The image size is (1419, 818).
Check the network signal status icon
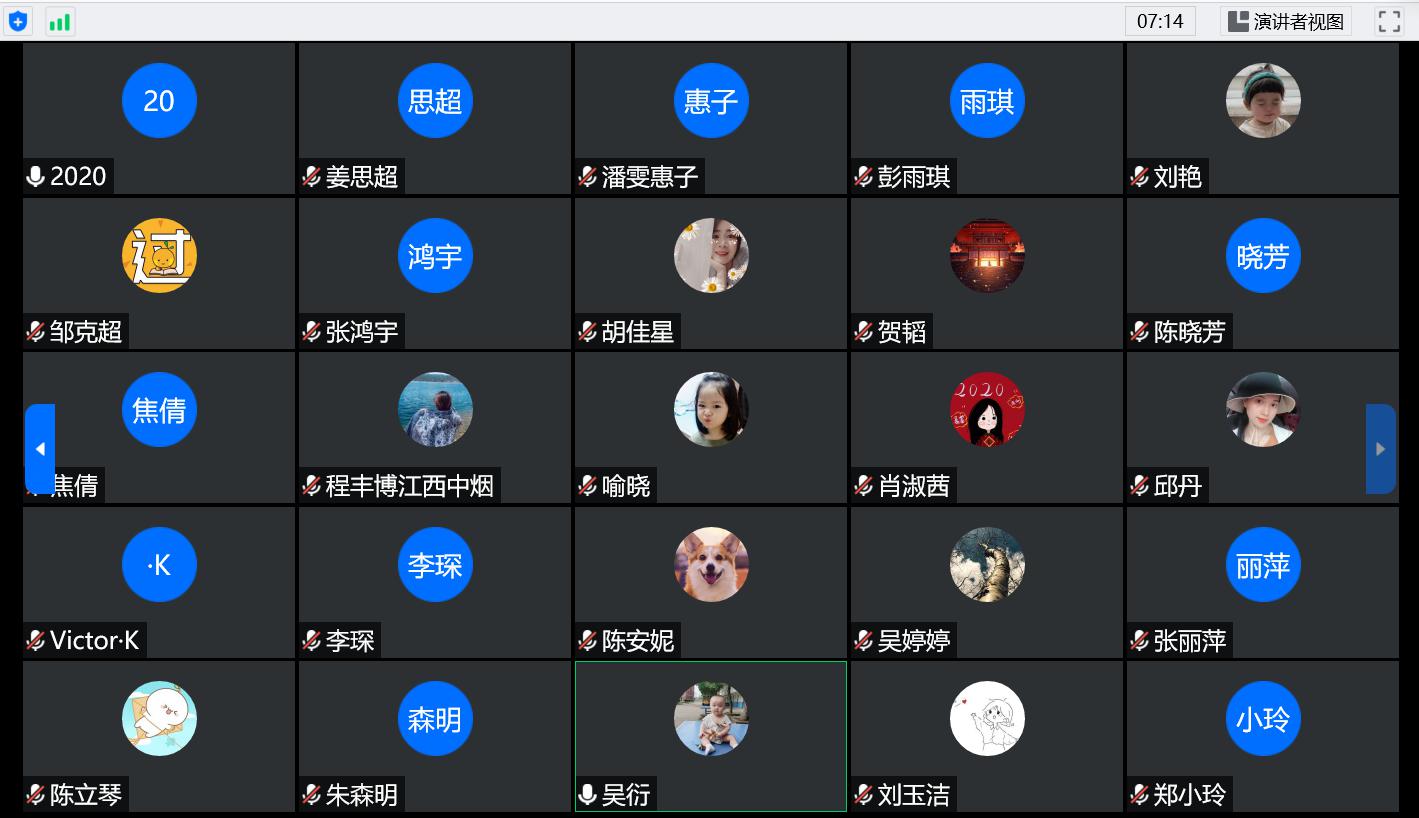point(60,21)
